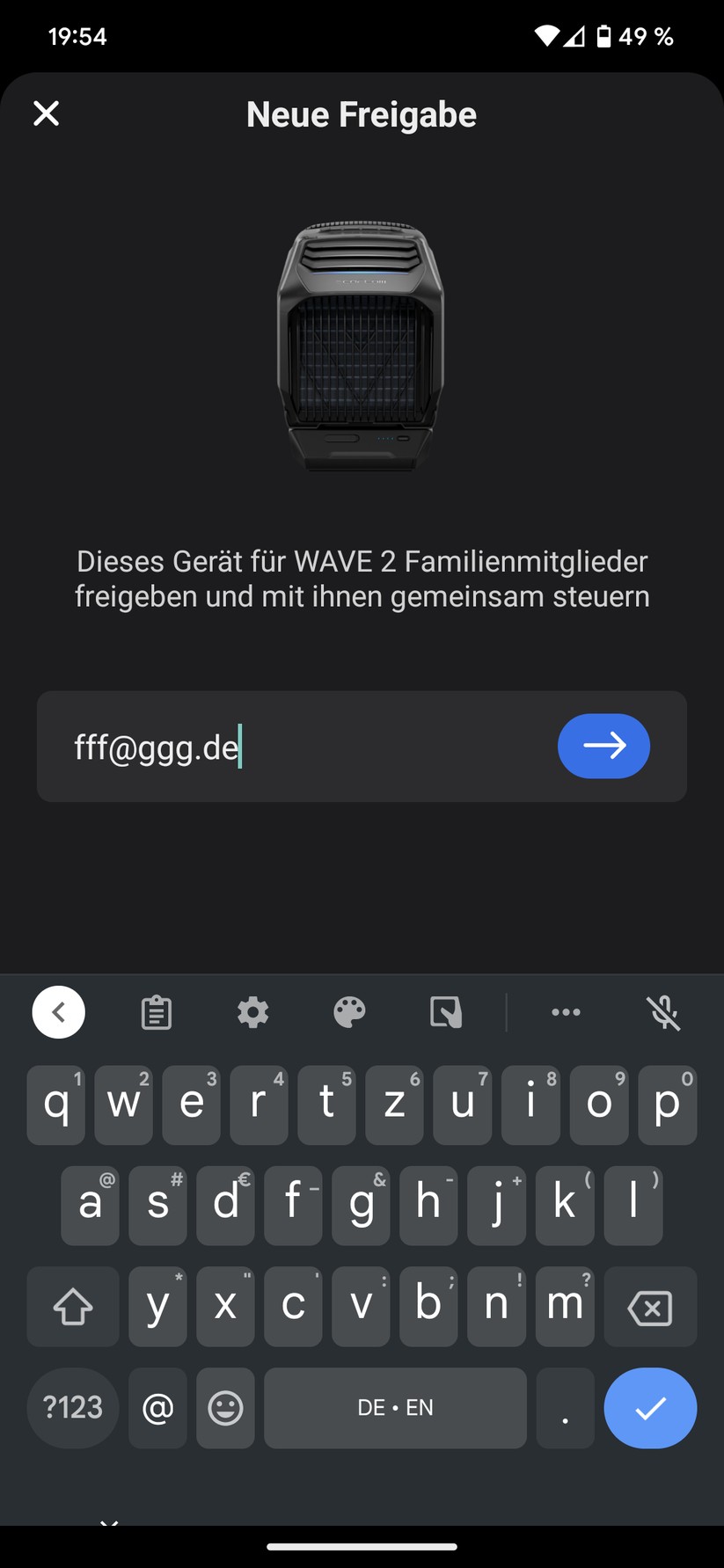724x1568 pixels.
Task: Open the keyboard clipboard
Action: point(157,1012)
